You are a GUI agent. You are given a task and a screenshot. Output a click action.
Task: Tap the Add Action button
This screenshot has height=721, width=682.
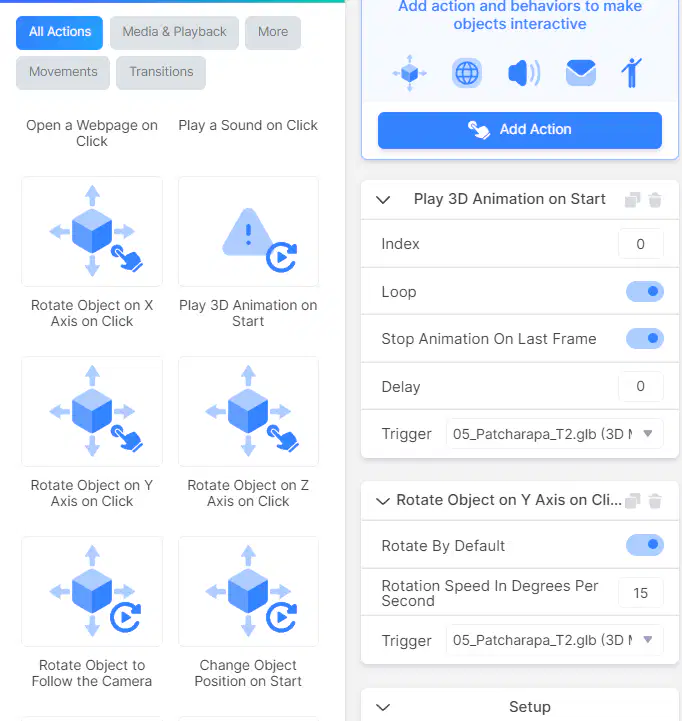[x=520, y=130]
